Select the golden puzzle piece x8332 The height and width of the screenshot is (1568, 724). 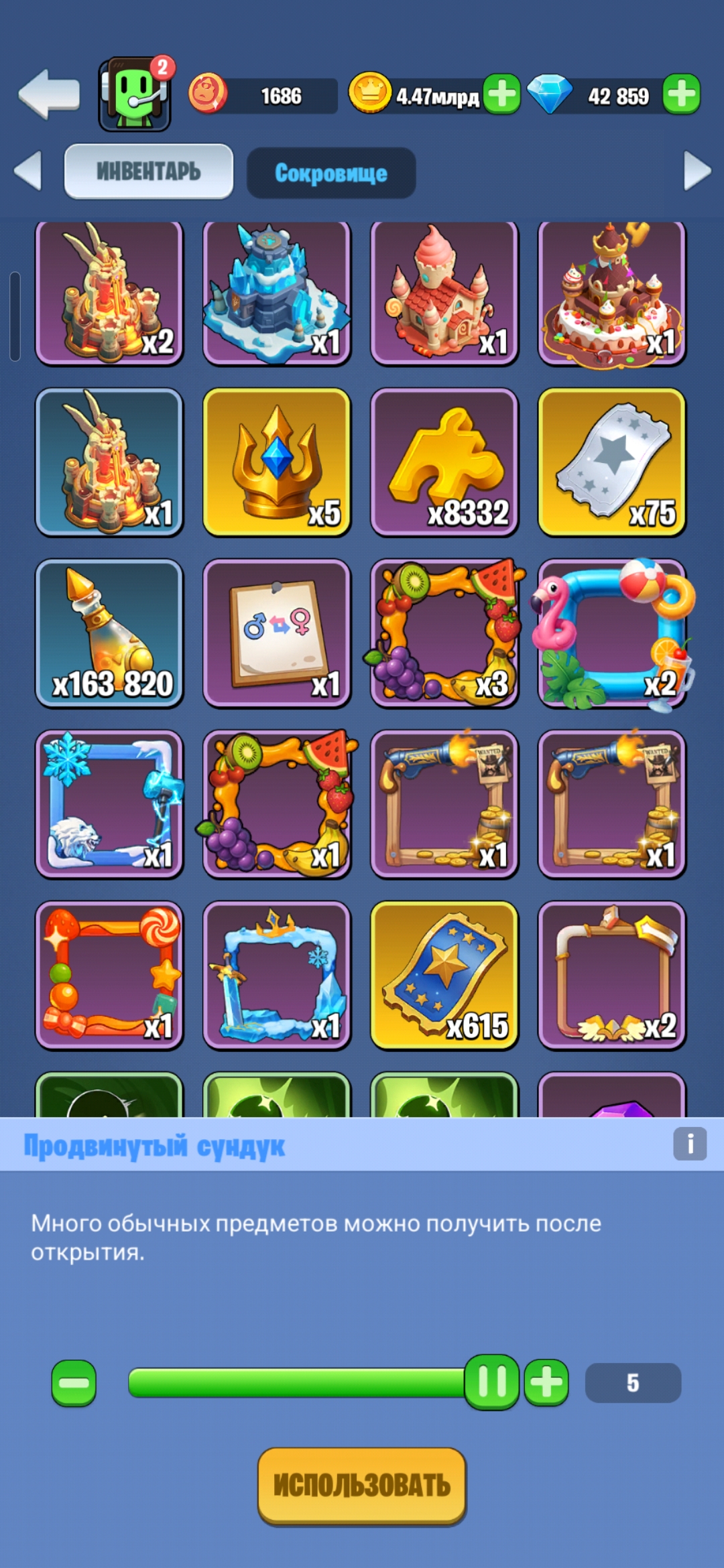pos(444,462)
